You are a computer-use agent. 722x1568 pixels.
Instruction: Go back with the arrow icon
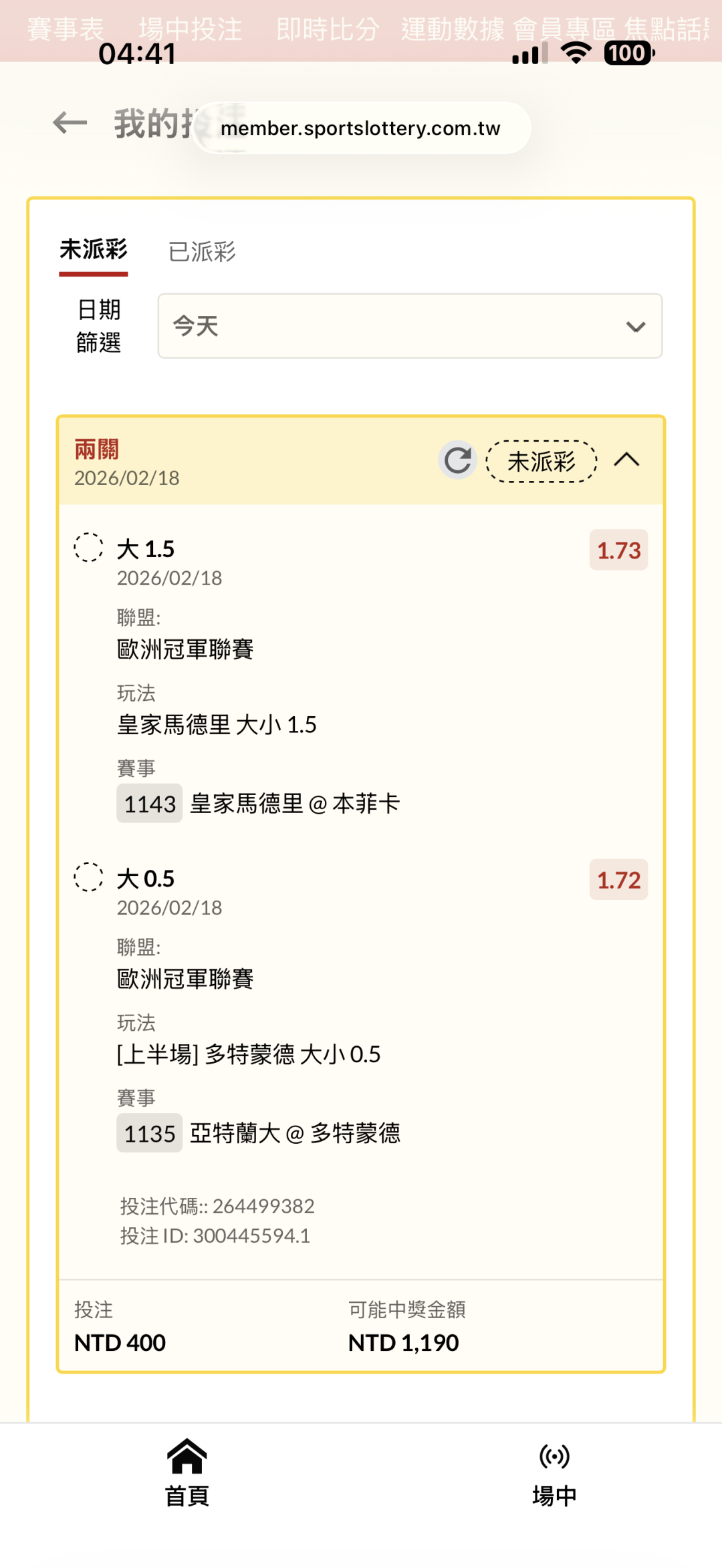coord(70,123)
